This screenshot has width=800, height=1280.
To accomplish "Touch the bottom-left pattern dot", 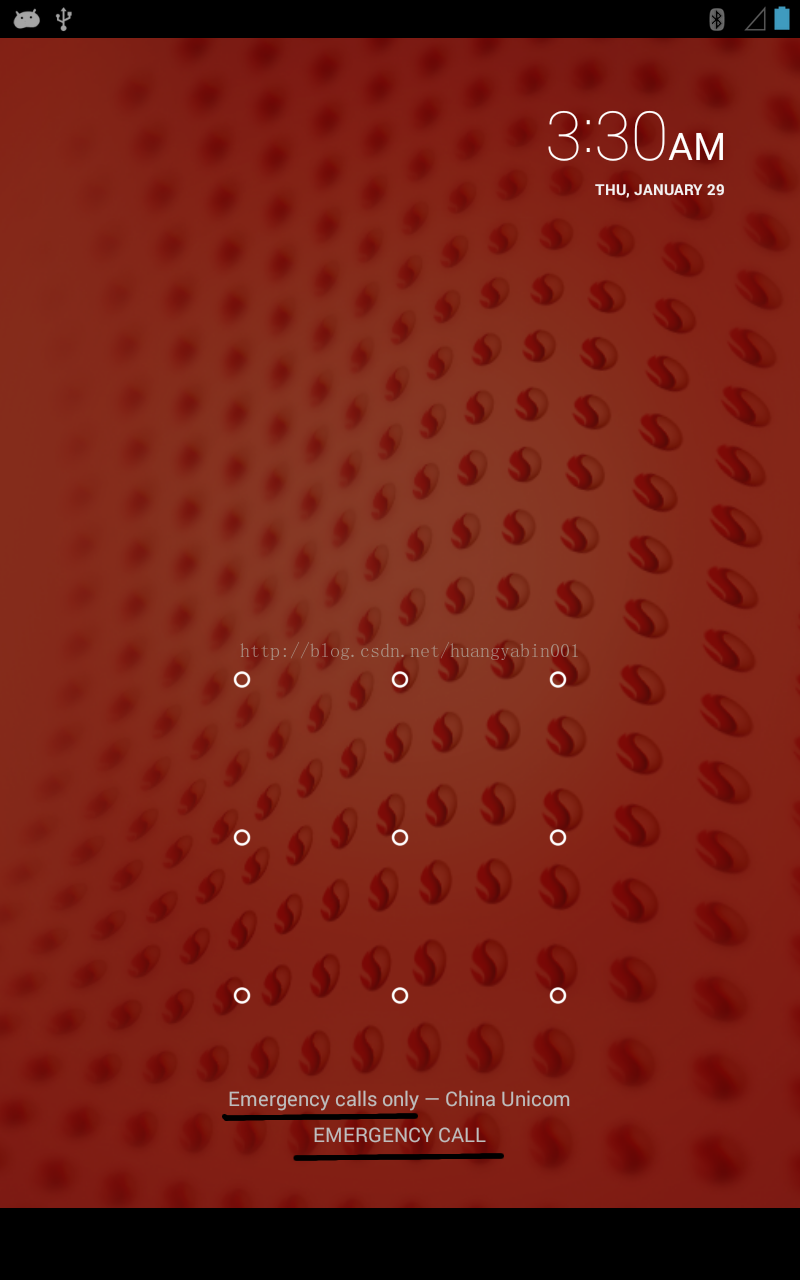I will pos(242,995).
